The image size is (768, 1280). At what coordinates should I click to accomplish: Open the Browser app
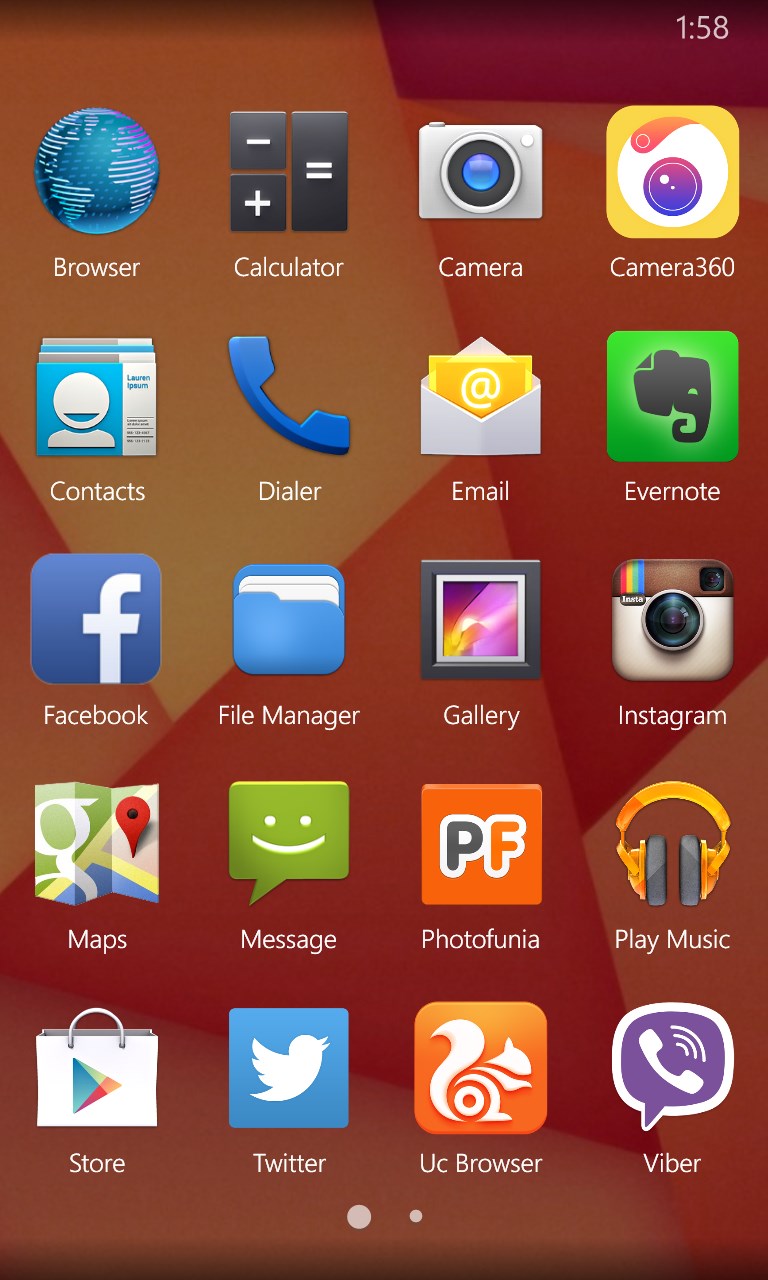(97, 172)
